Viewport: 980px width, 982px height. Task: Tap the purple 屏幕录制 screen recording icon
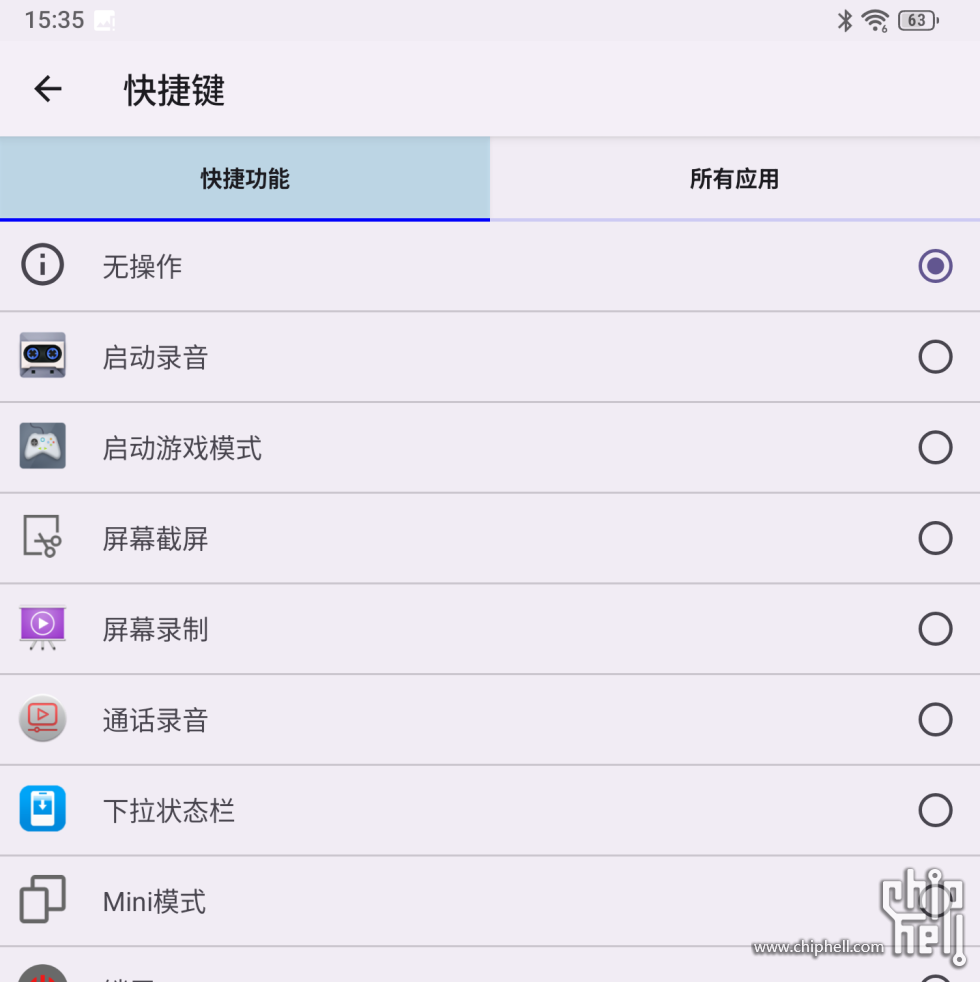[42, 628]
